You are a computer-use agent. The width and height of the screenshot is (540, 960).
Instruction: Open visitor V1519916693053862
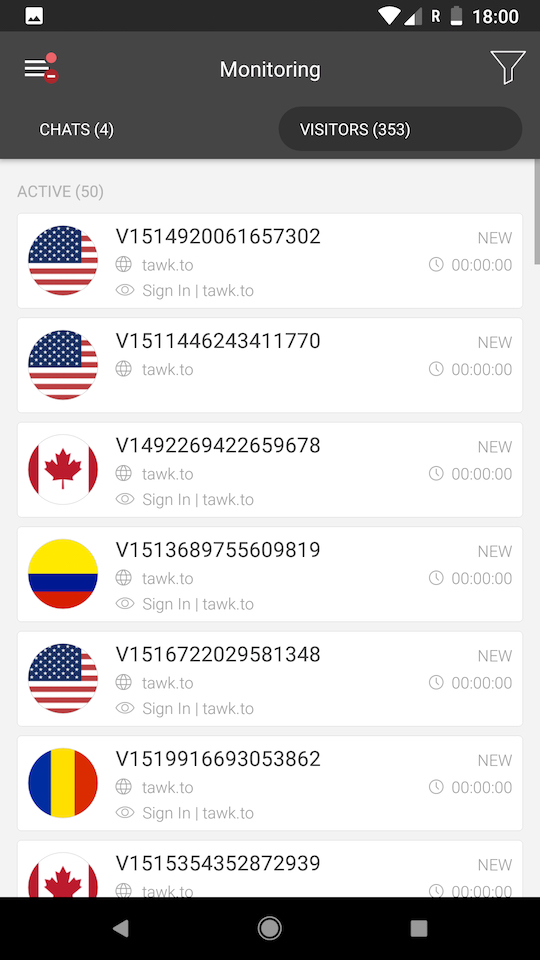pos(270,783)
